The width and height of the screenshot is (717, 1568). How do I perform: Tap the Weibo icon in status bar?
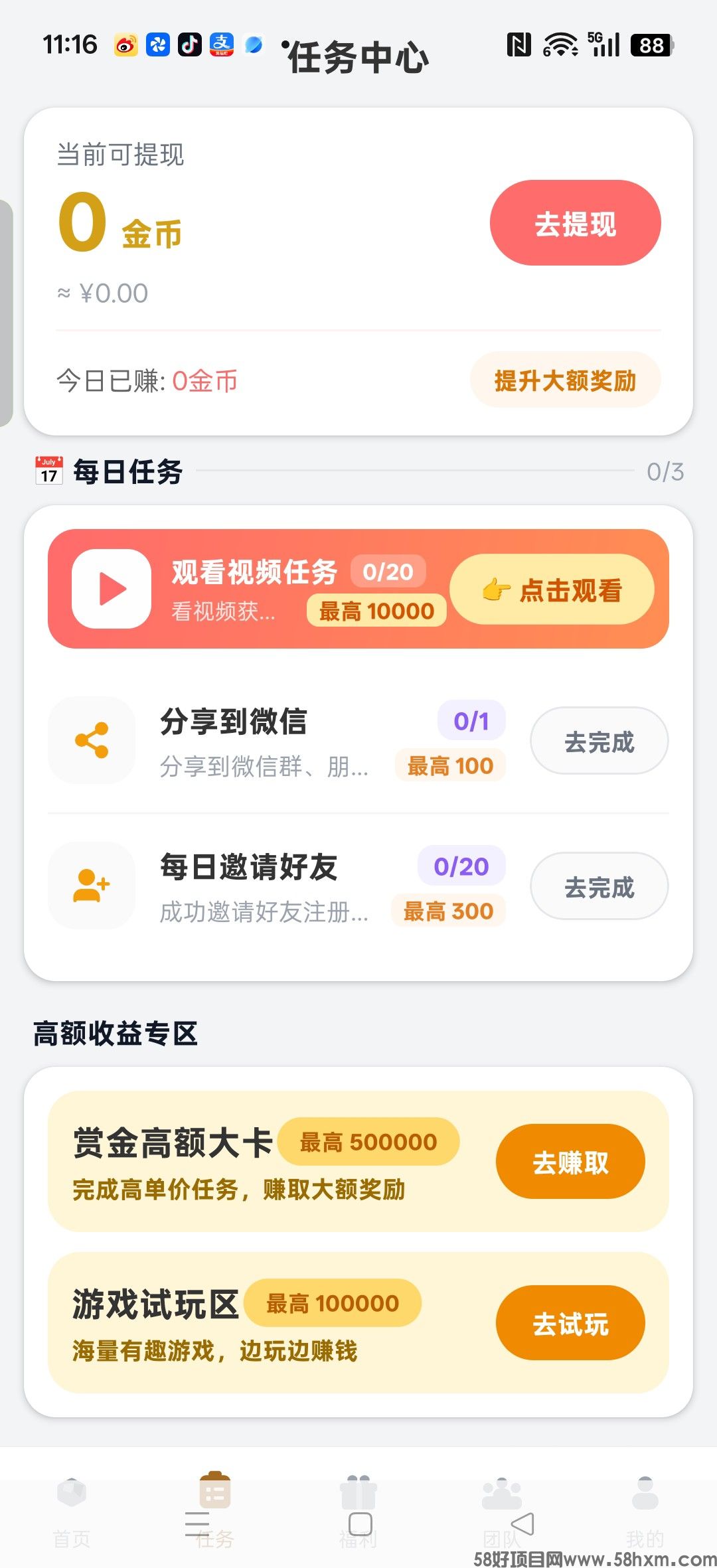[x=127, y=44]
